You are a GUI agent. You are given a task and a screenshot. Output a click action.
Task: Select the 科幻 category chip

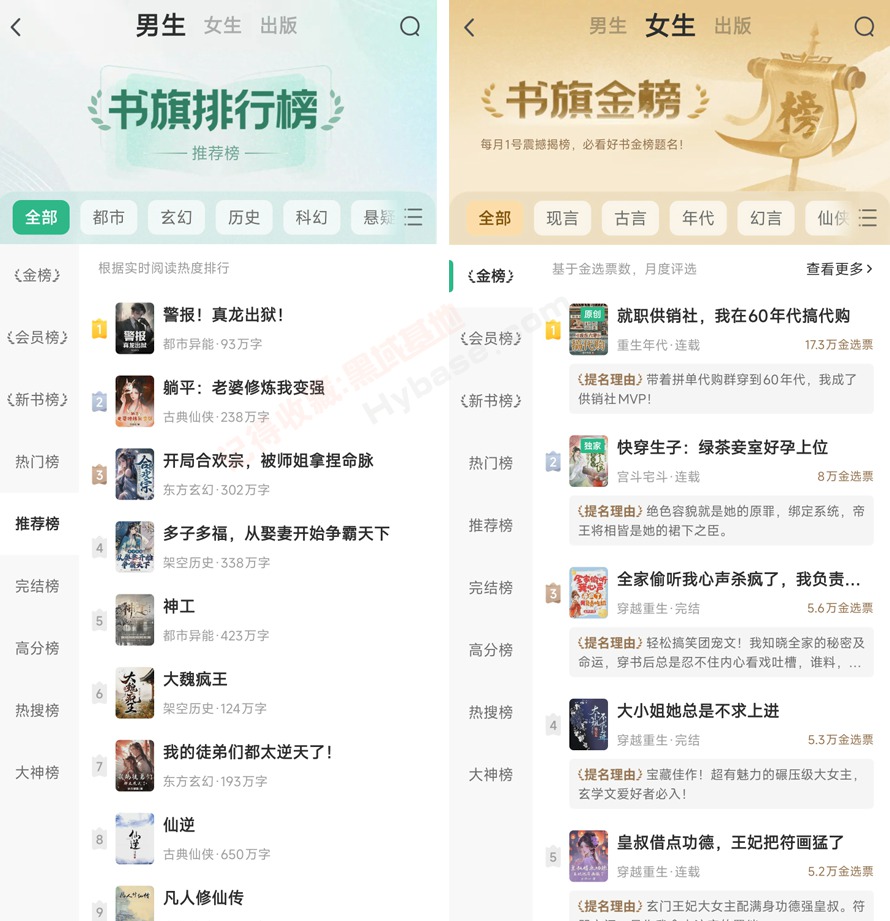tap(311, 217)
